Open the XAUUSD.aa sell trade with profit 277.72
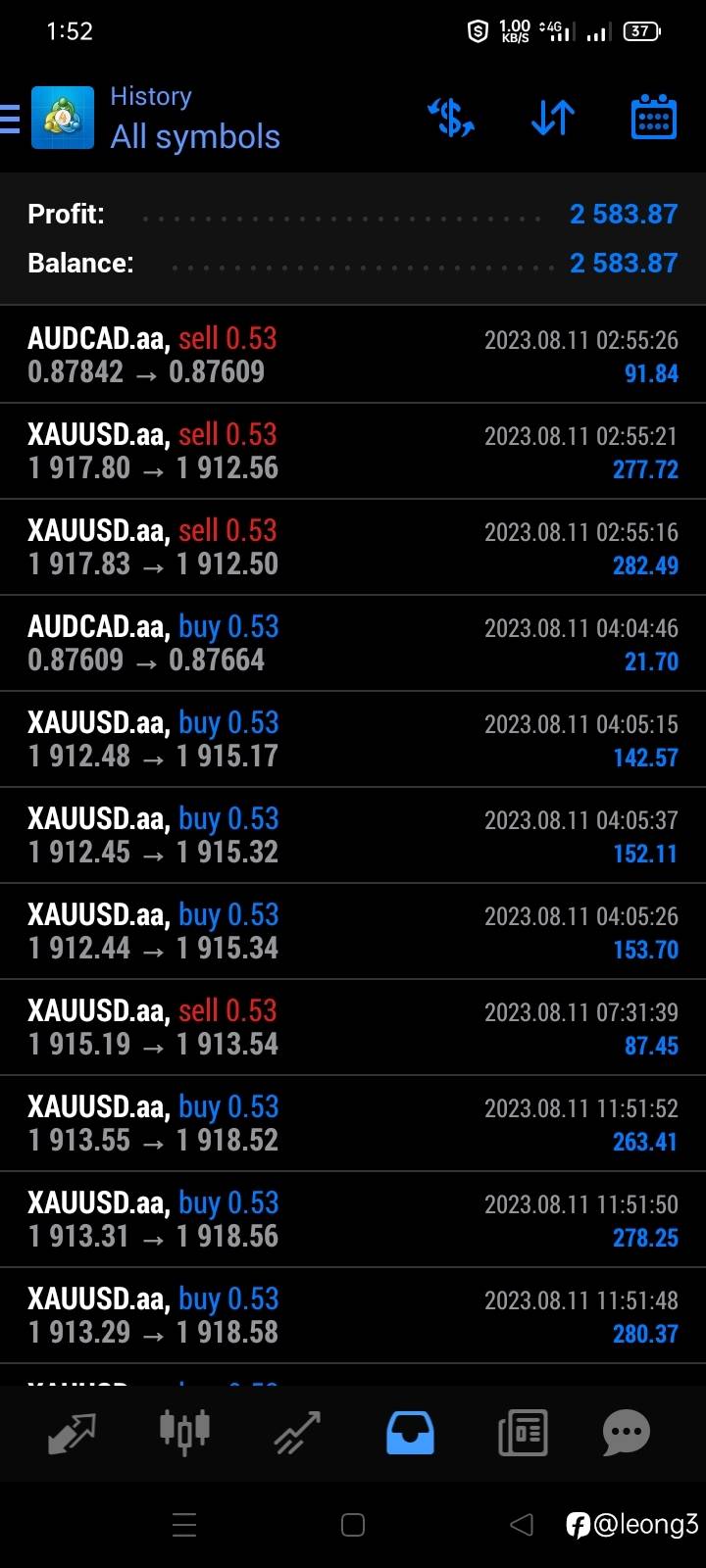Image resolution: width=706 pixels, height=1568 pixels. point(353,451)
